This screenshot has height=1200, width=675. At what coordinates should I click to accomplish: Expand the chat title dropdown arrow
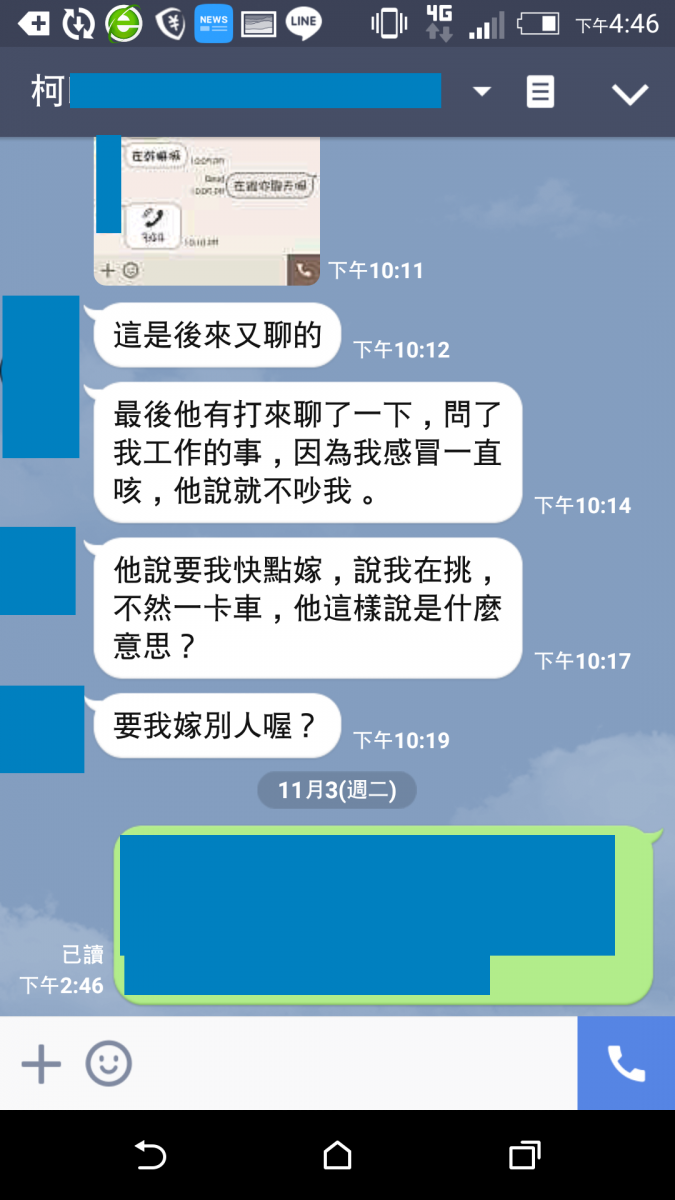[482, 92]
